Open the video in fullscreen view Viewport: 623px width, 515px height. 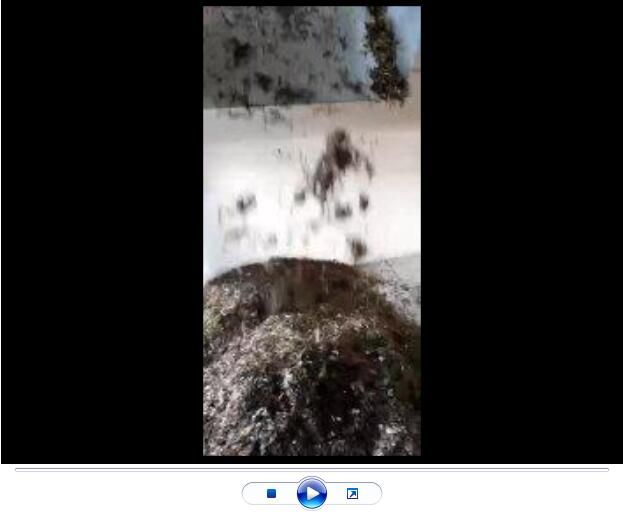tap(352, 493)
